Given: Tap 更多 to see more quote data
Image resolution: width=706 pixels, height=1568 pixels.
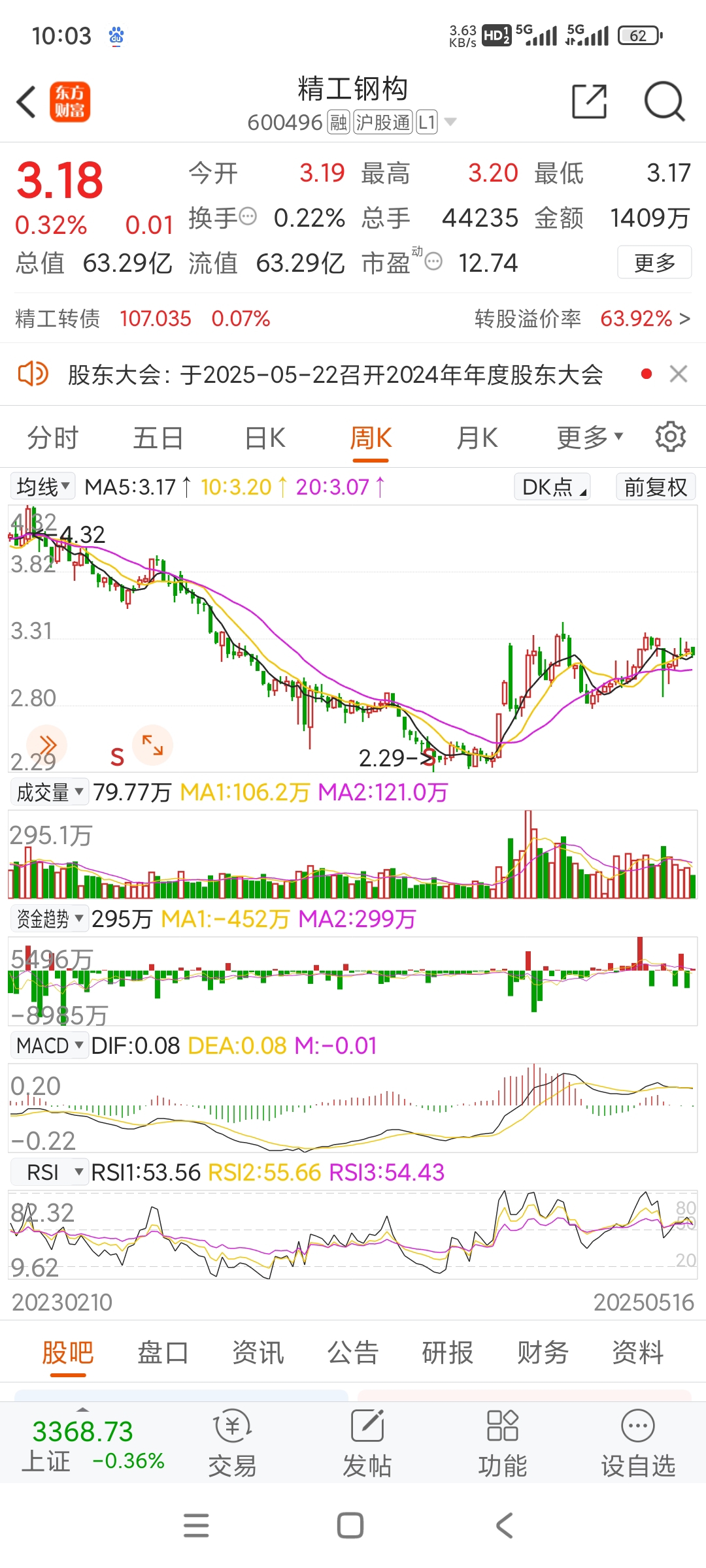Looking at the screenshot, I should point(654,263).
